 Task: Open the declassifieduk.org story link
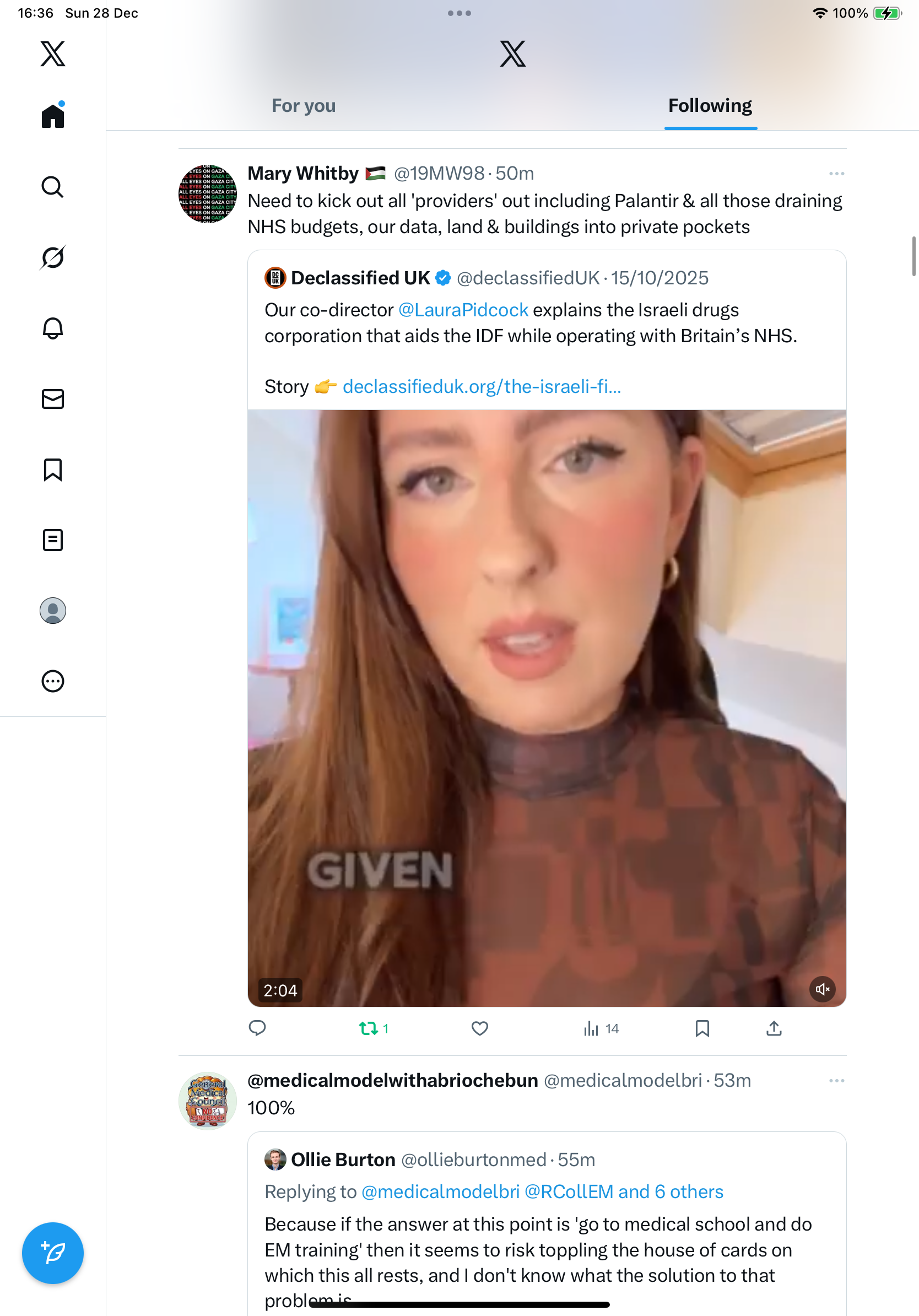[x=482, y=387]
